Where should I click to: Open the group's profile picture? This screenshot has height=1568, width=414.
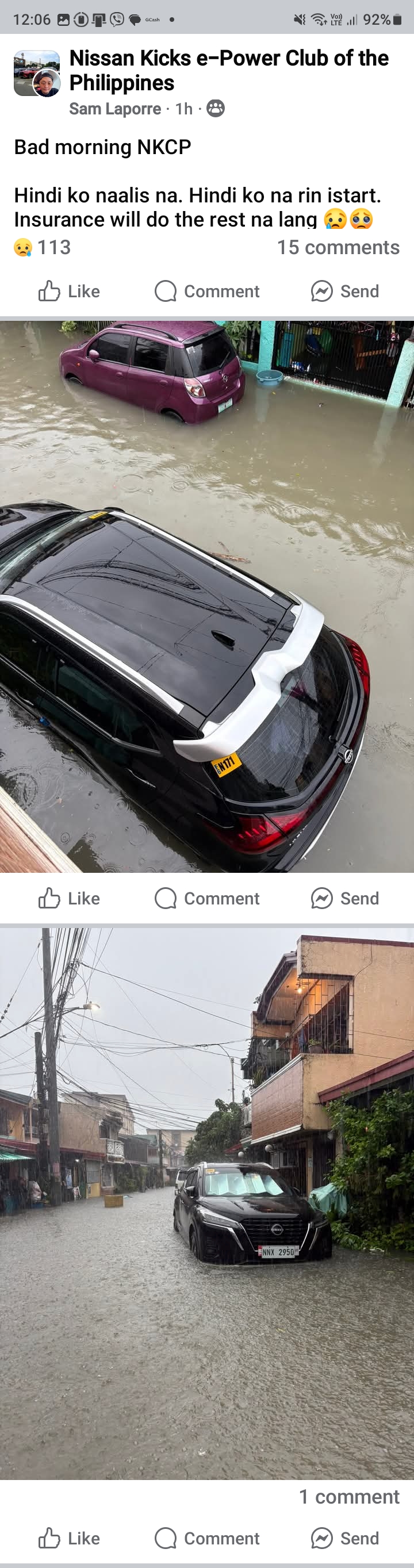coord(37,74)
